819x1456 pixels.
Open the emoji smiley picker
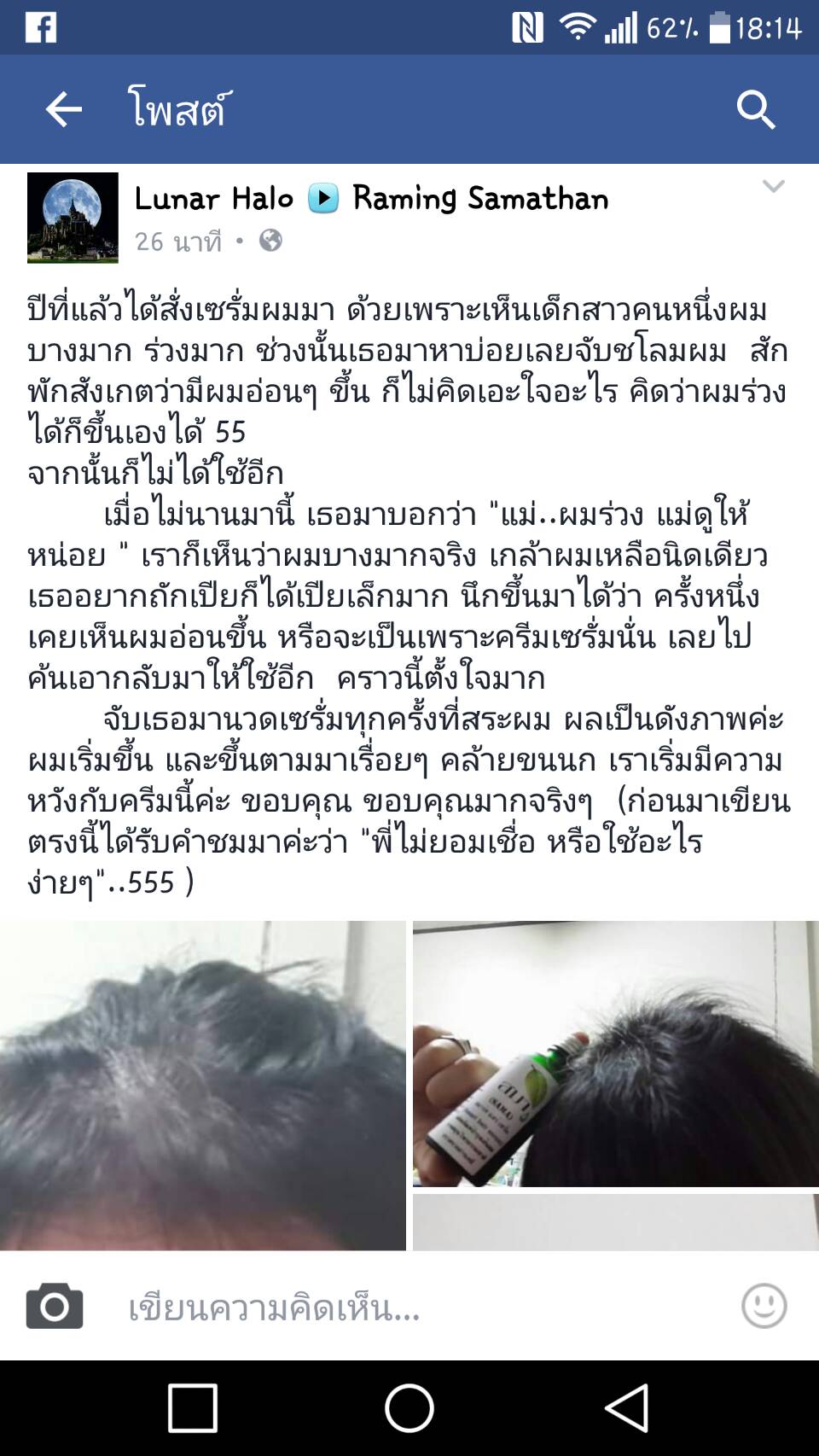coord(764,1306)
